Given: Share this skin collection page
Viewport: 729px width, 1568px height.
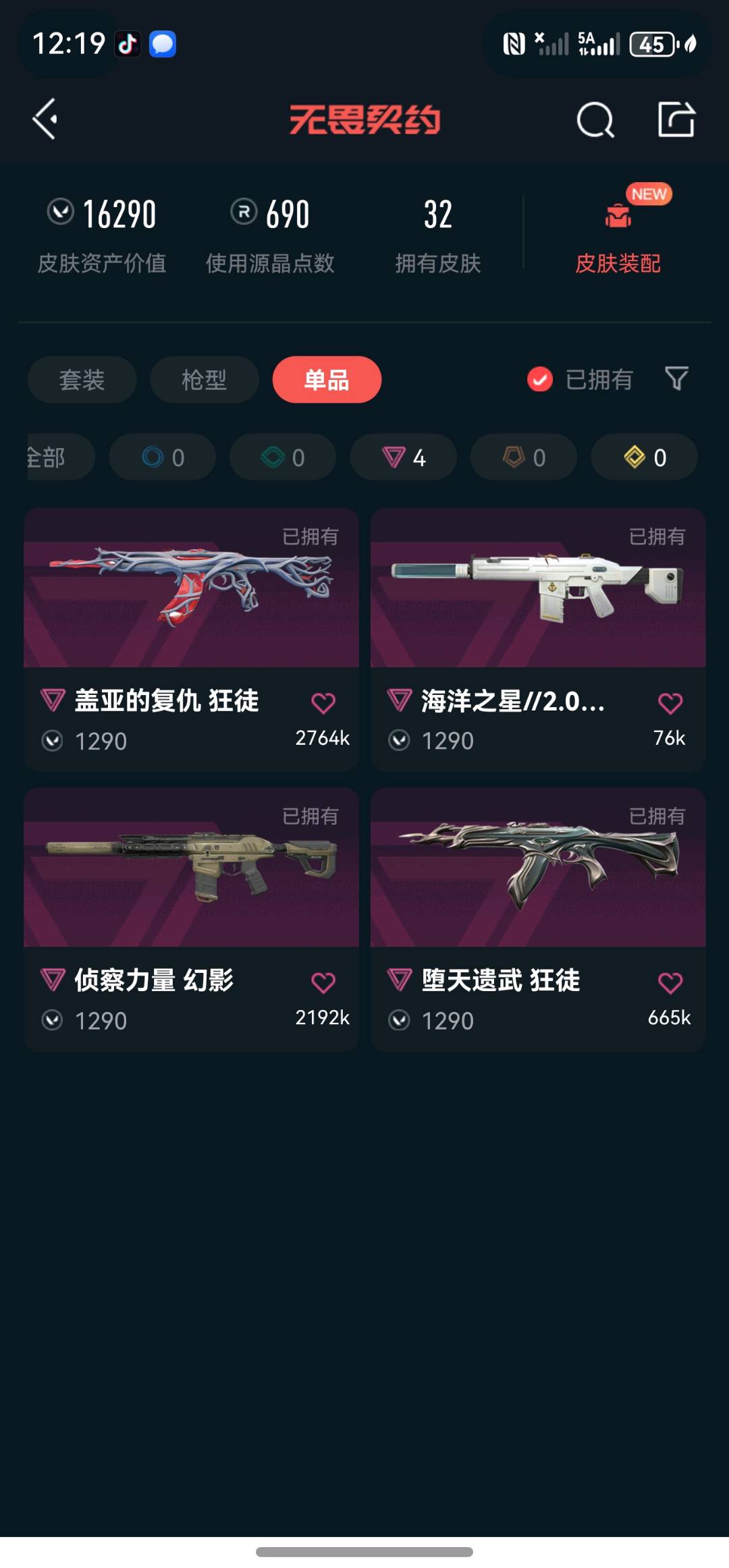Looking at the screenshot, I should pyautogui.click(x=676, y=119).
